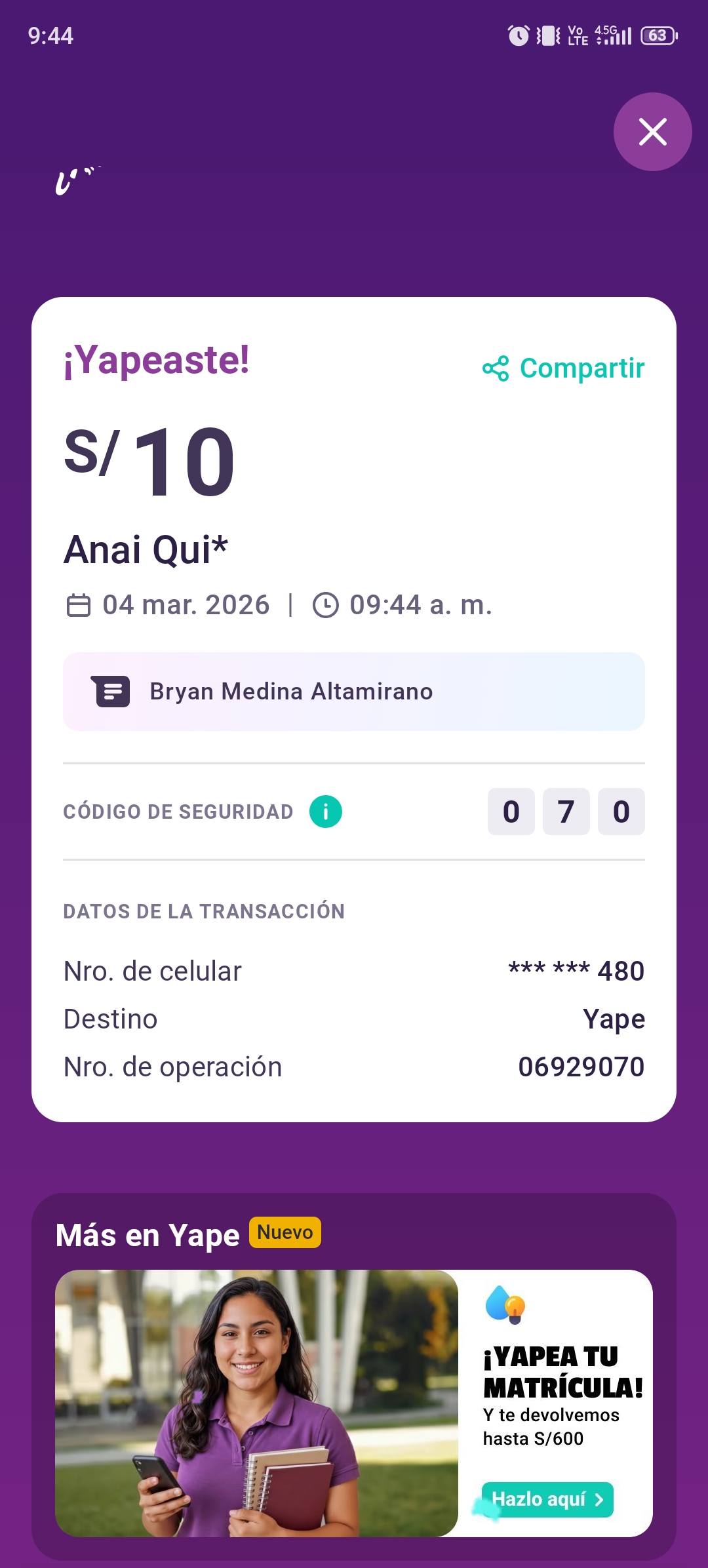This screenshot has height=1568, width=708.
Task: Open the security code info icon
Action: pyautogui.click(x=326, y=812)
